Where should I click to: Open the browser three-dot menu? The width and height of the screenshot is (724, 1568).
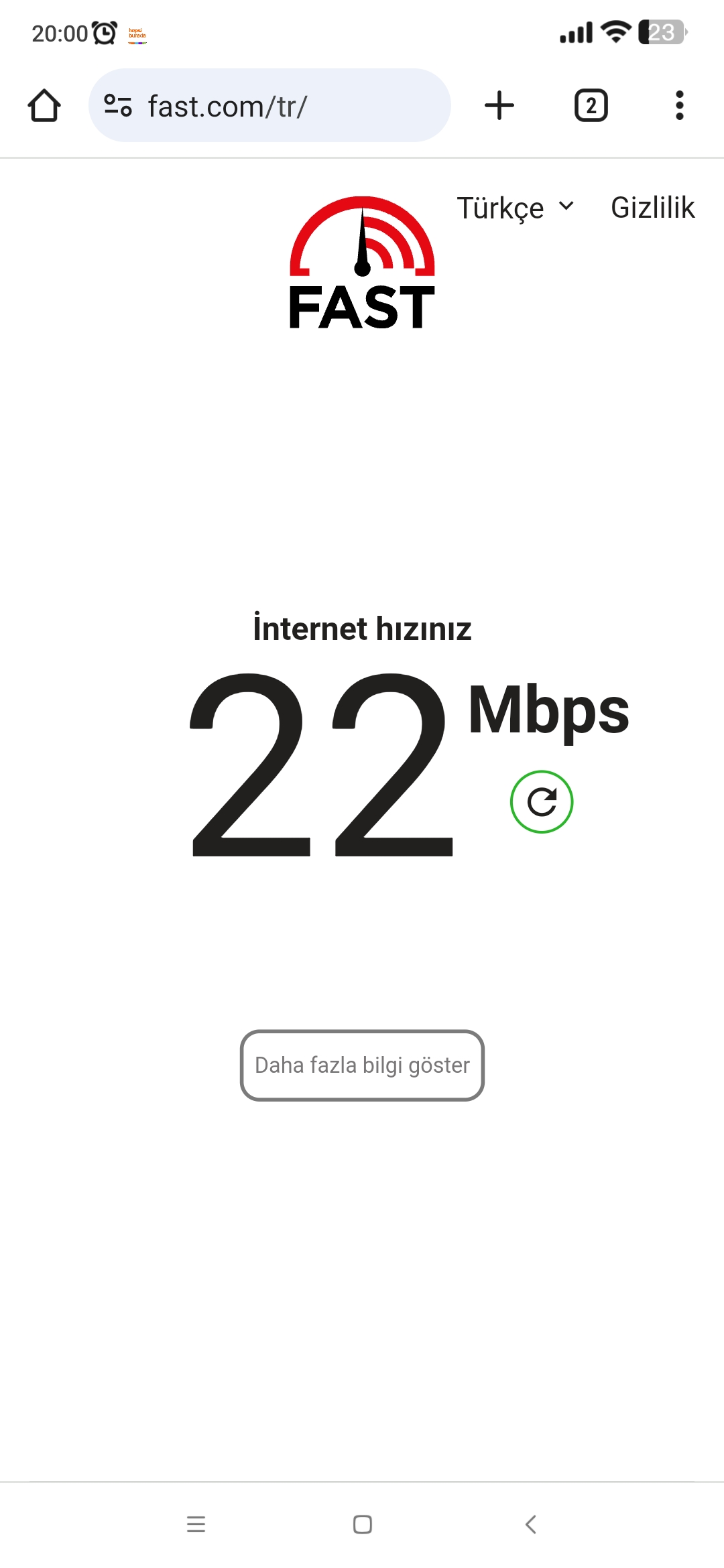tap(679, 106)
